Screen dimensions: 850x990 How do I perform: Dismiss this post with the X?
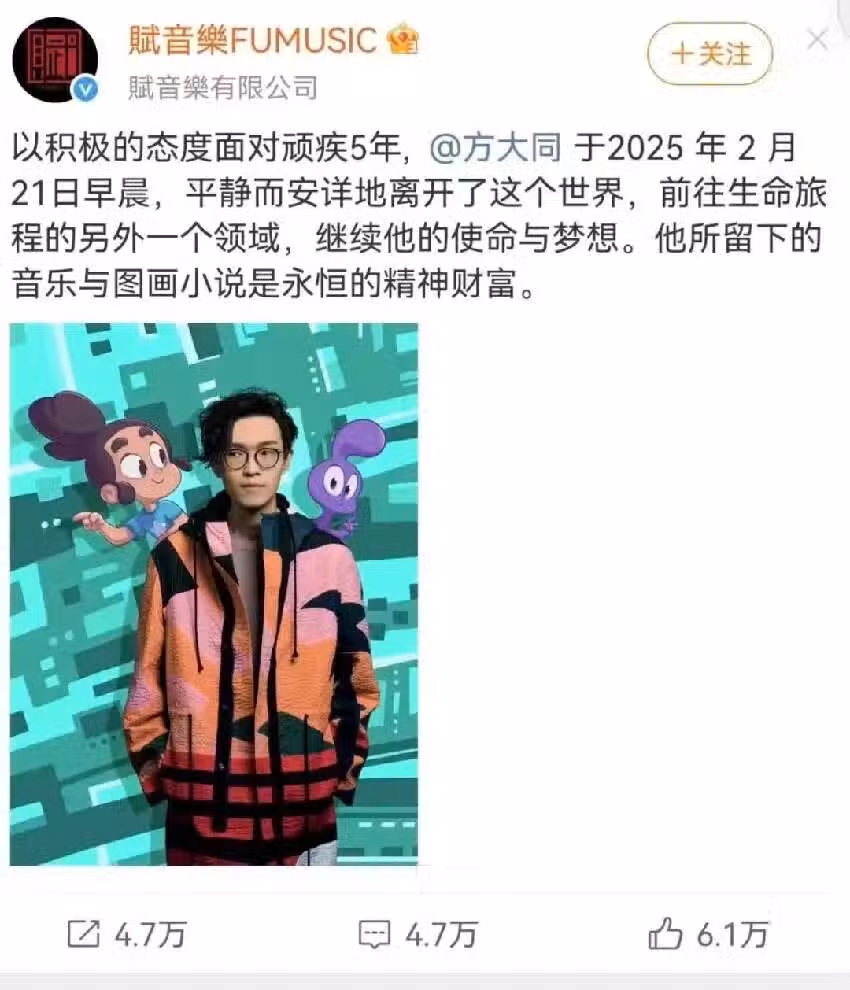(x=817, y=40)
